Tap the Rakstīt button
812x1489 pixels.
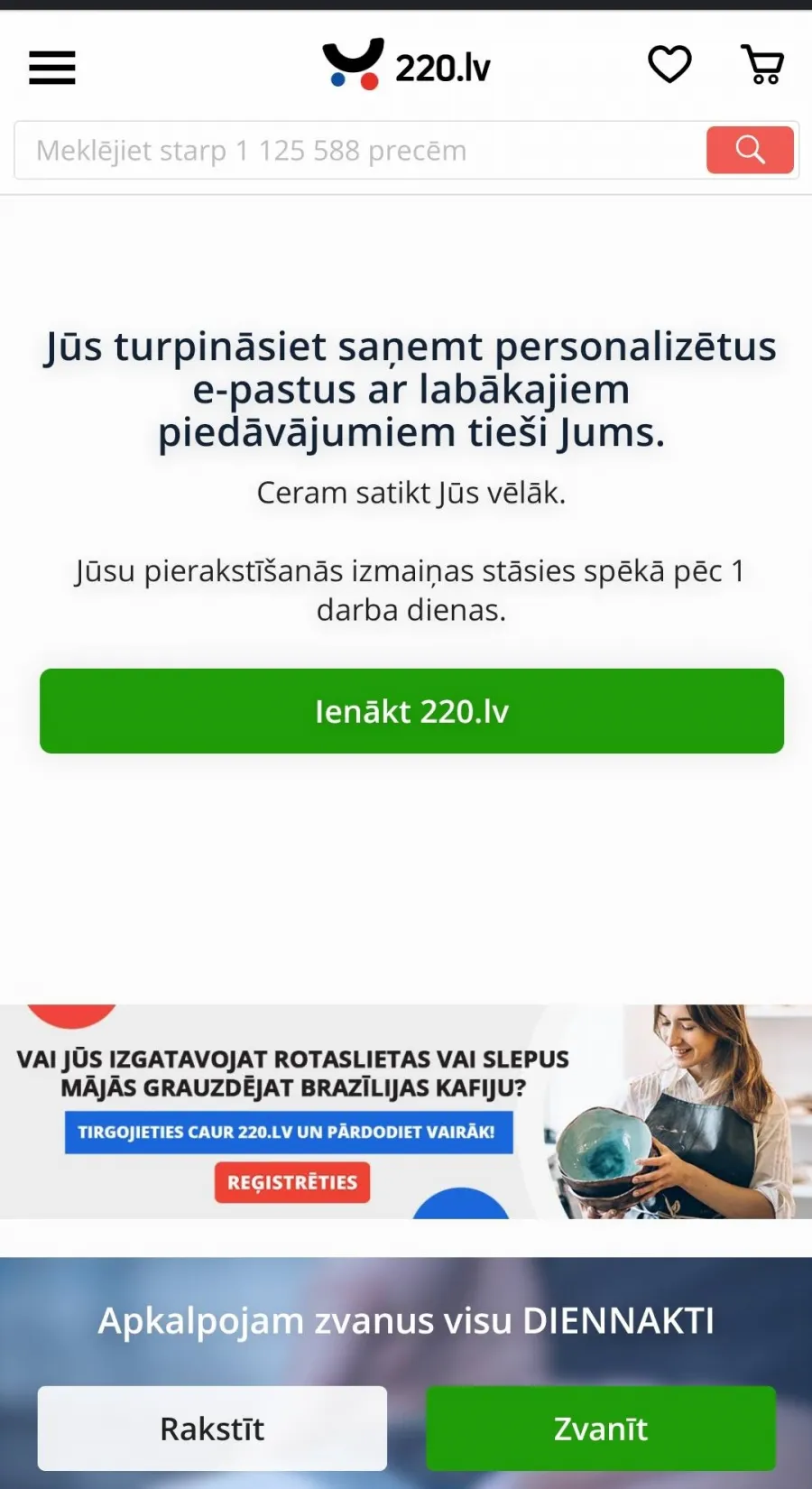pos(212,1429)
